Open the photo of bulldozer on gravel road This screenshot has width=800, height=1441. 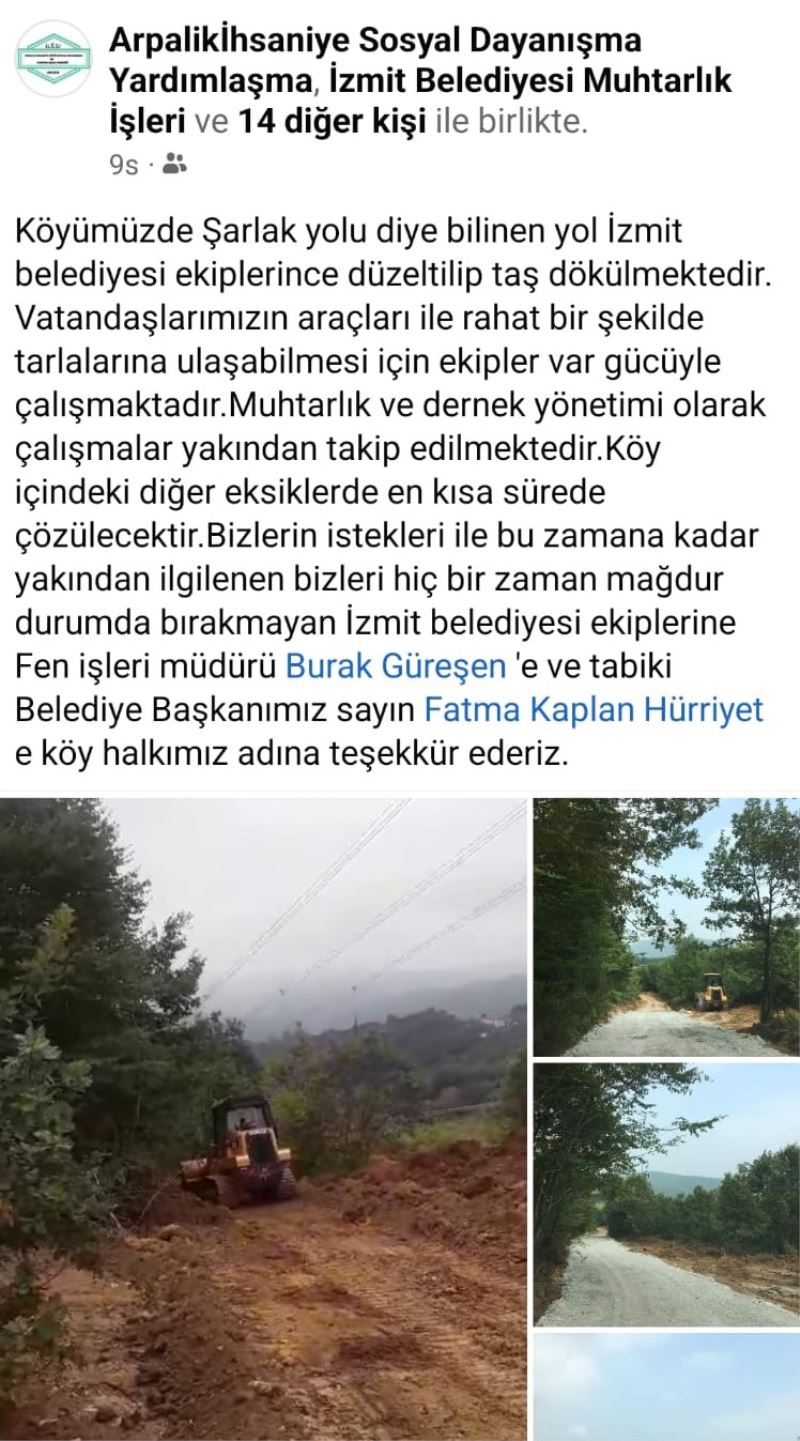pyautogui.click(x=666, y=927)
